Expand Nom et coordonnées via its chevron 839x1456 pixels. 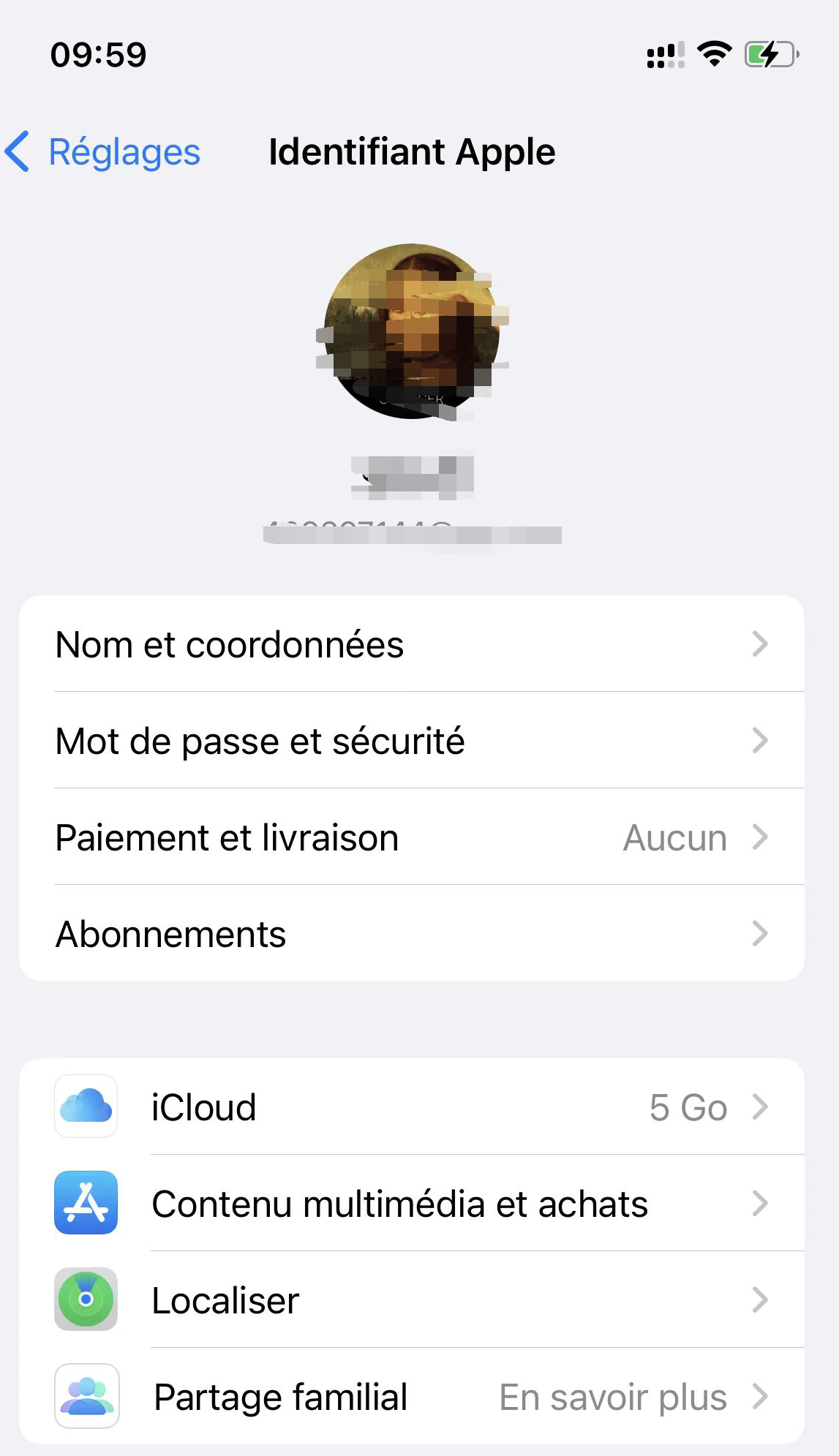click(761, 644)
